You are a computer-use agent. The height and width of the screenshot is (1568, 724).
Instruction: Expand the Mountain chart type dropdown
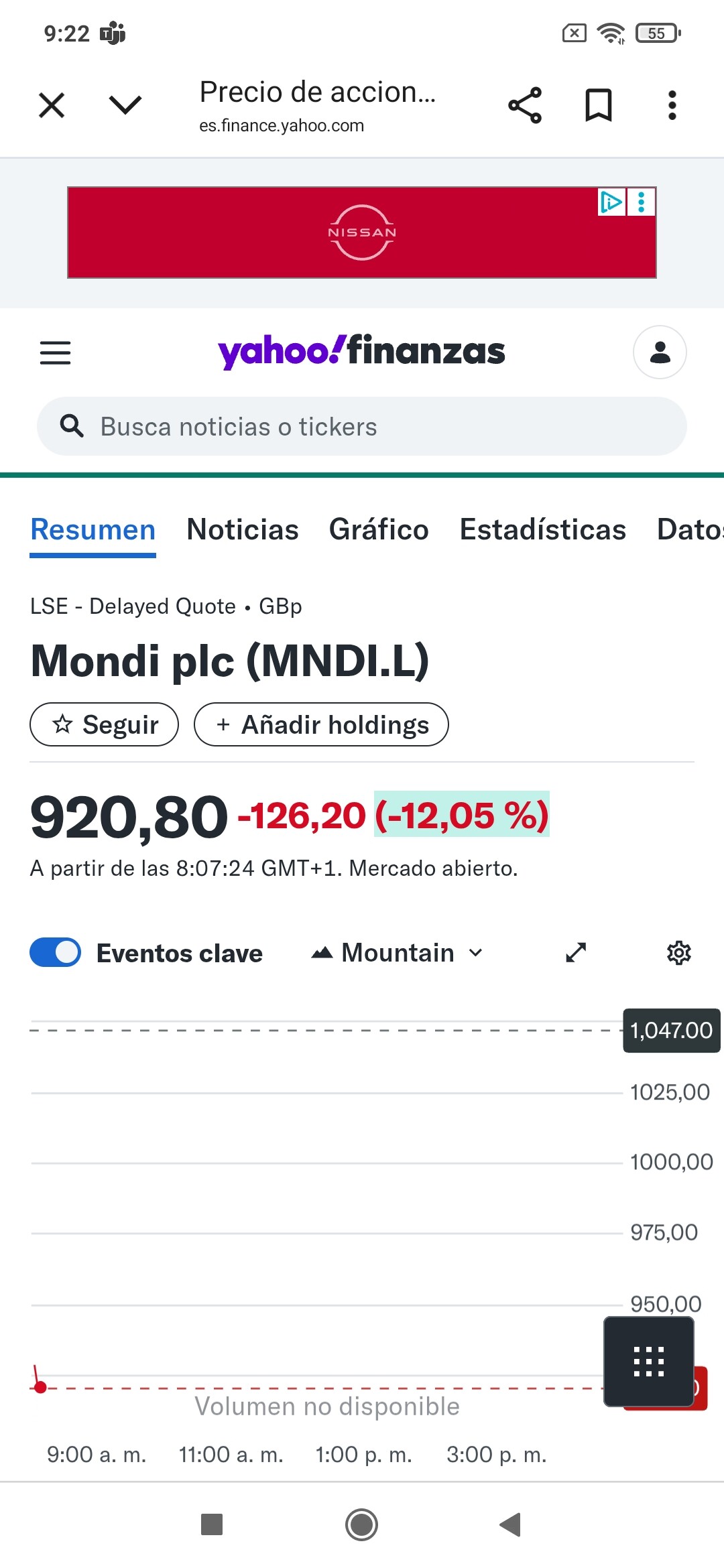(x=398, y=952)
